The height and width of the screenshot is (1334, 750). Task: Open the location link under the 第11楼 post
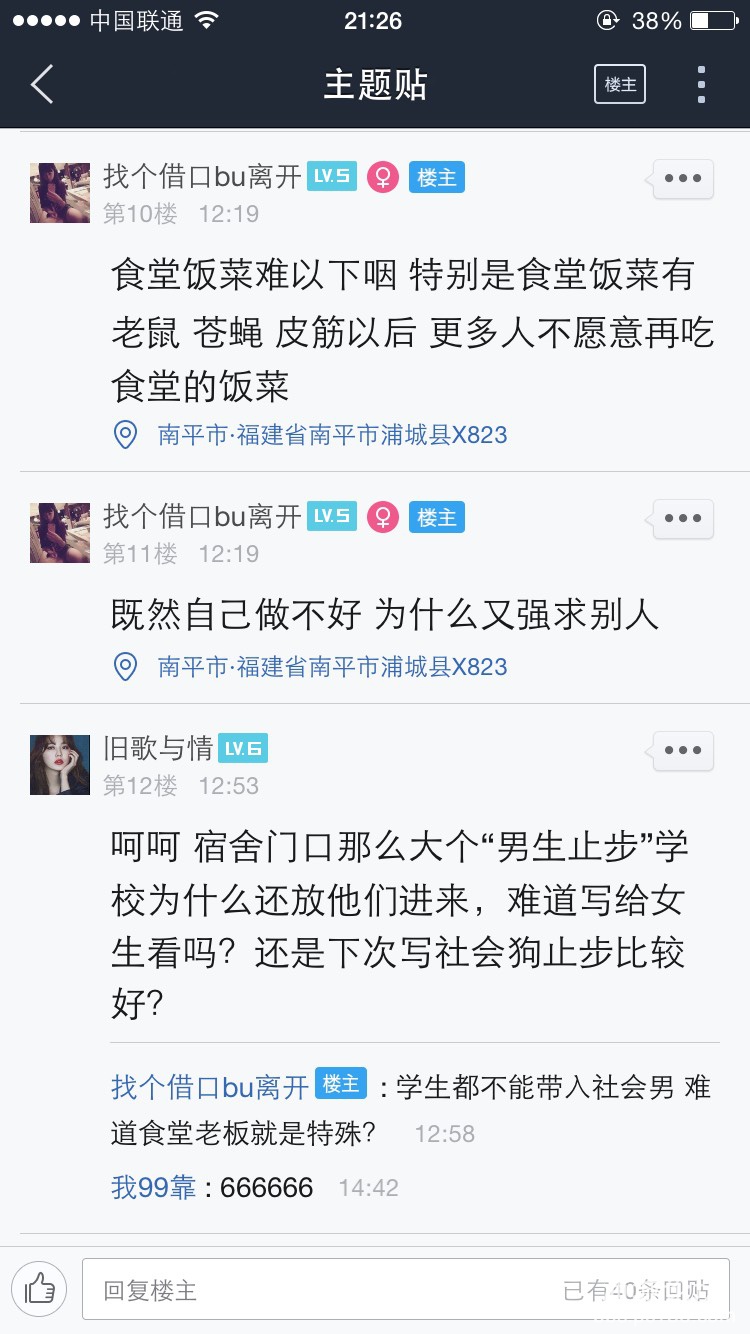(332, 667)
